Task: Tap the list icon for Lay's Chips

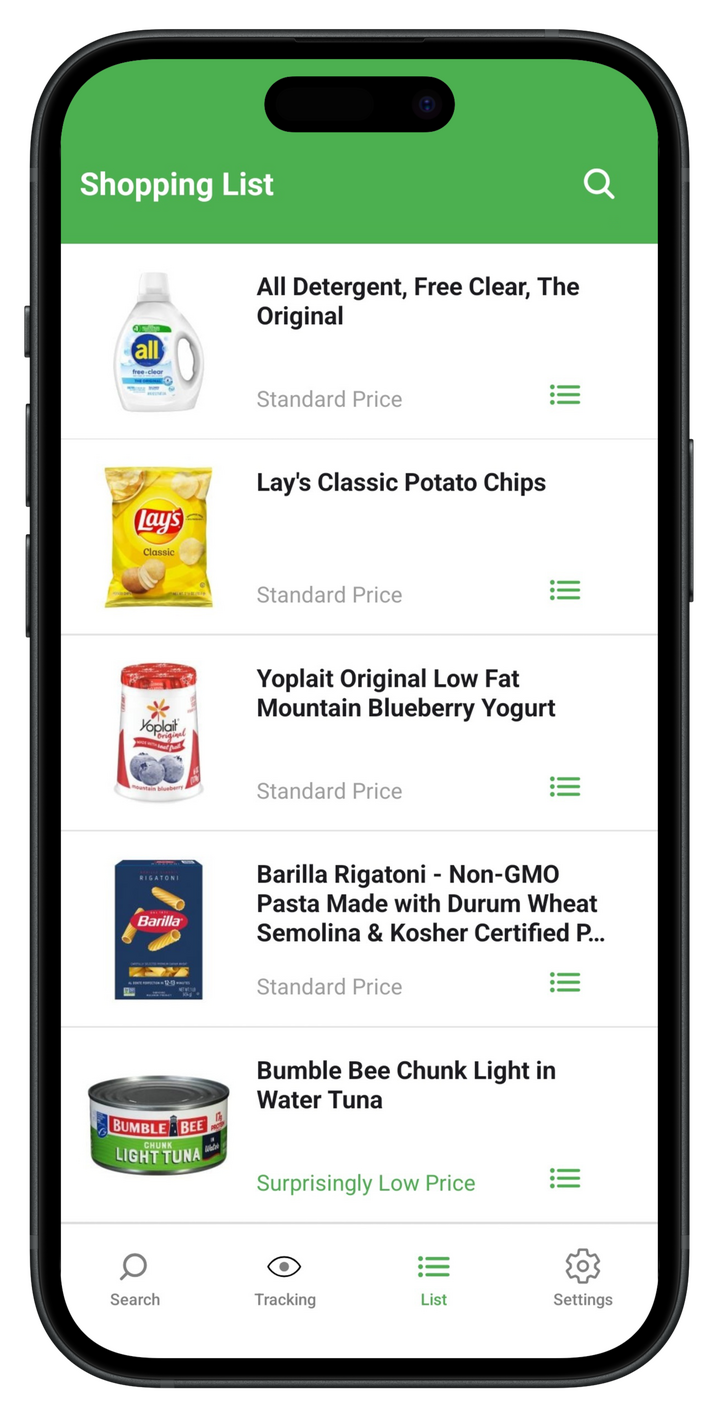Action: 565,591
